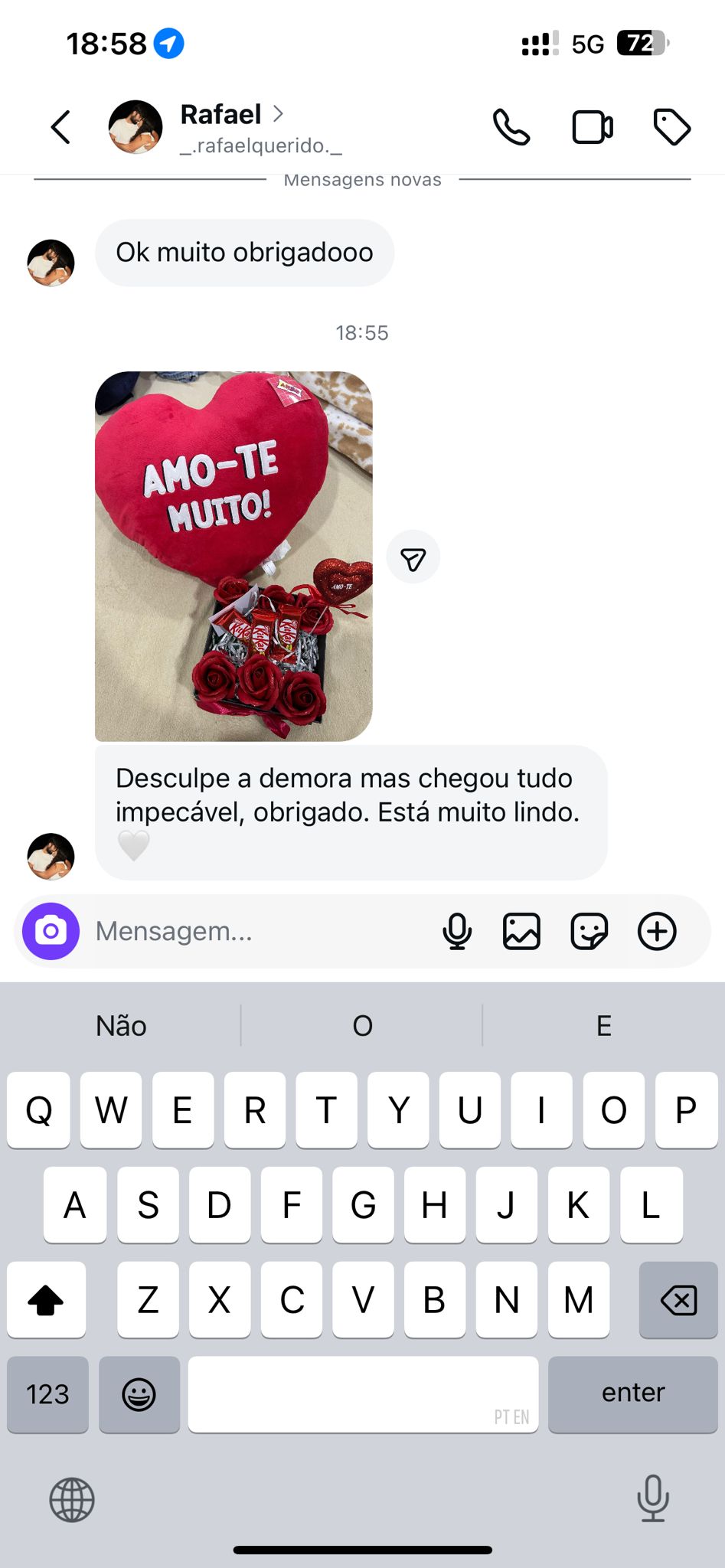Go back to the message list
Screen dimensions: 725x1568
[x=60, y=127]
